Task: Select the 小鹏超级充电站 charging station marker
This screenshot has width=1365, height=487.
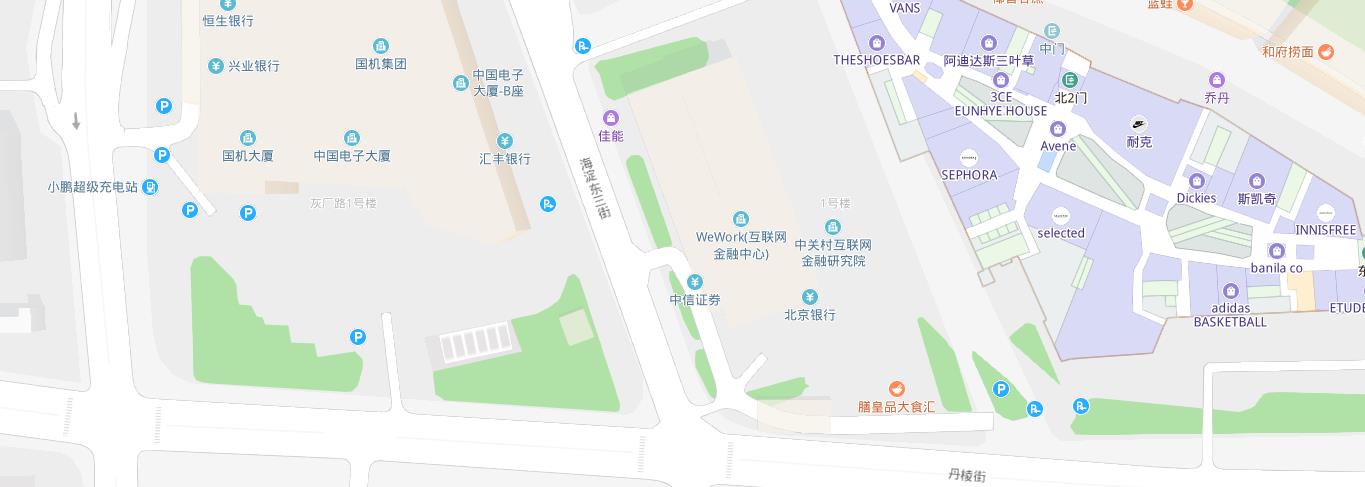Action: (x=150, y=186)
